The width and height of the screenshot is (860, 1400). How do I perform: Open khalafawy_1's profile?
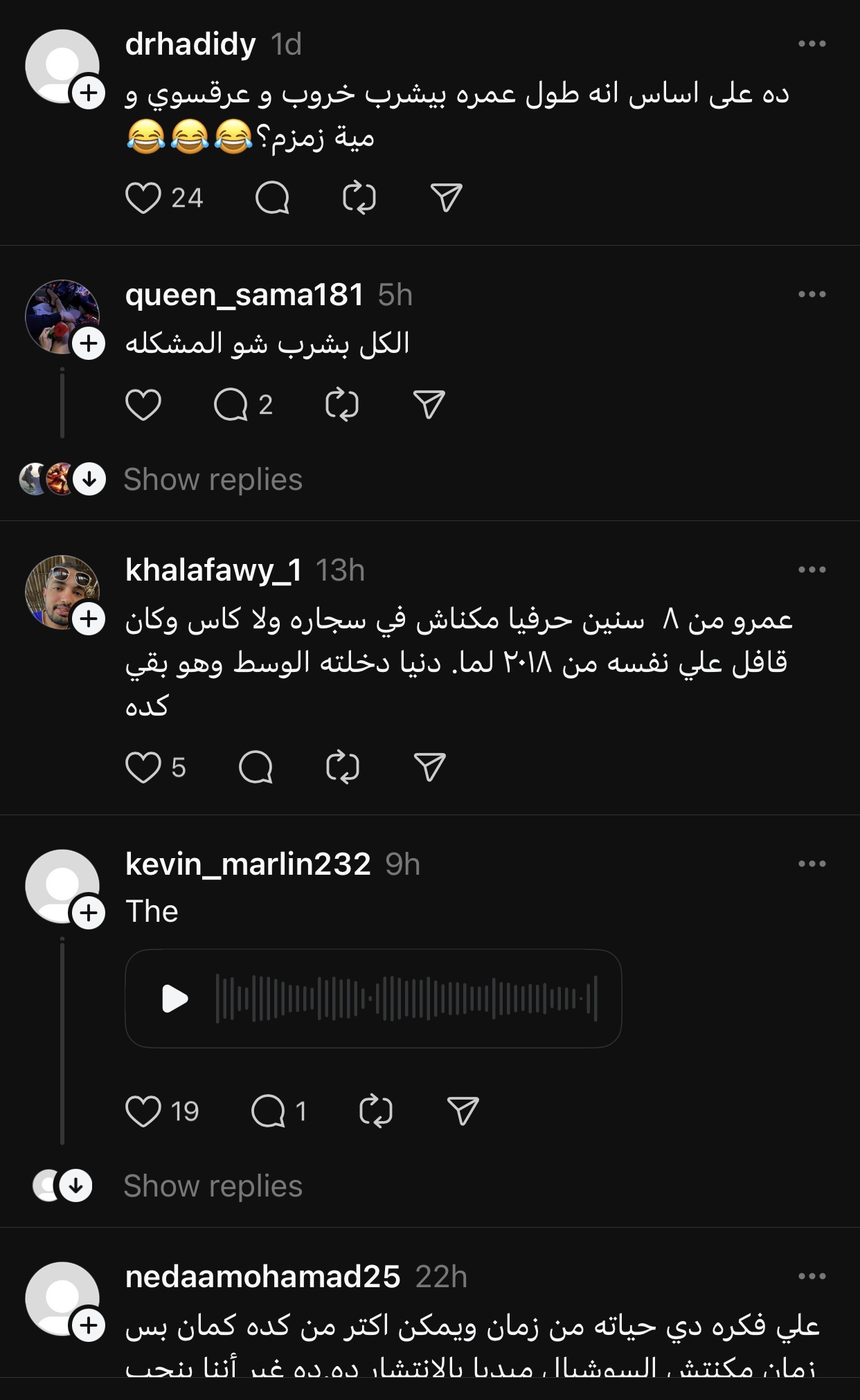(x=213, y=570)
